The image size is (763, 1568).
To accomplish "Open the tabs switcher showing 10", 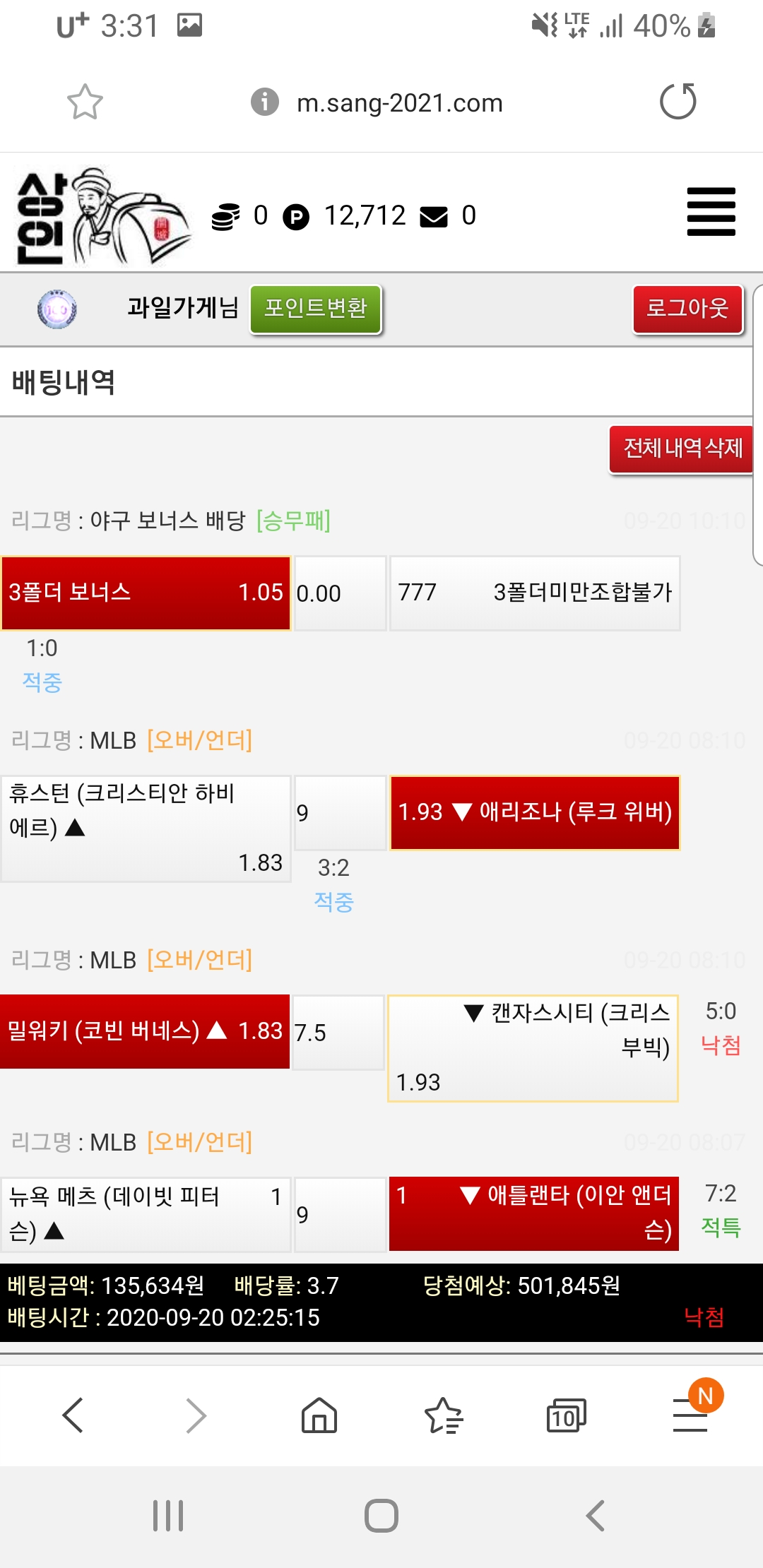I will [566, 1415].
